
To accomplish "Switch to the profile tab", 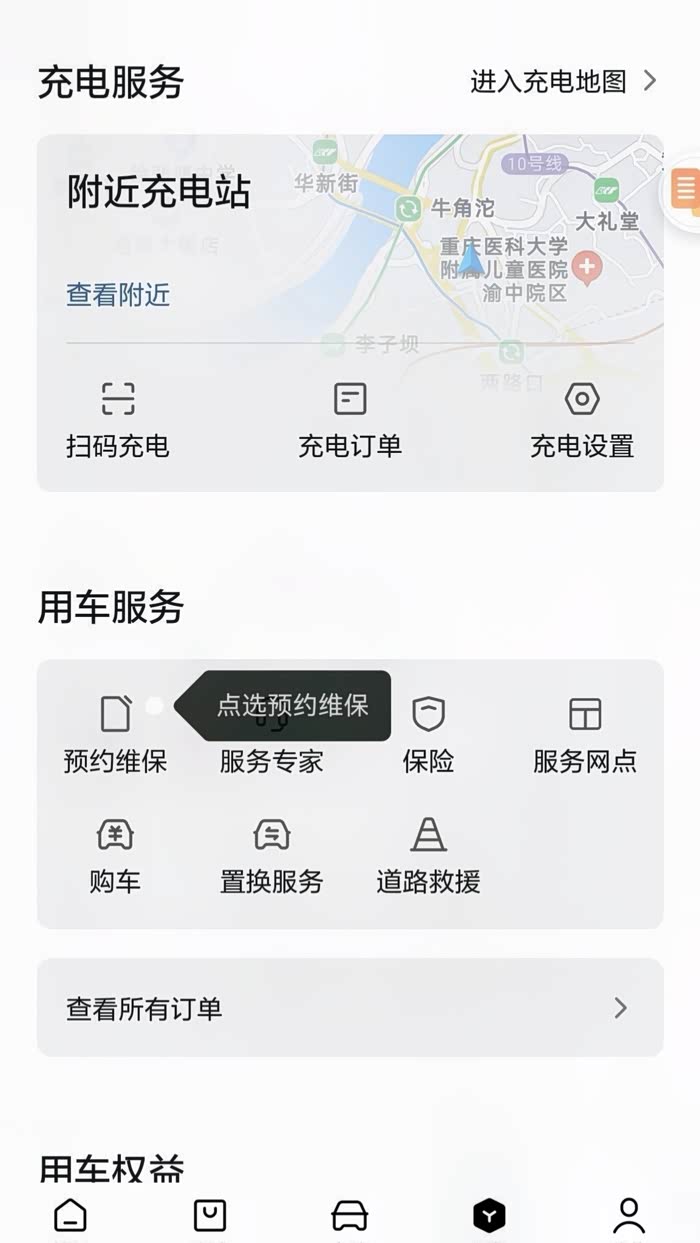I will (x=629, y=1217).
